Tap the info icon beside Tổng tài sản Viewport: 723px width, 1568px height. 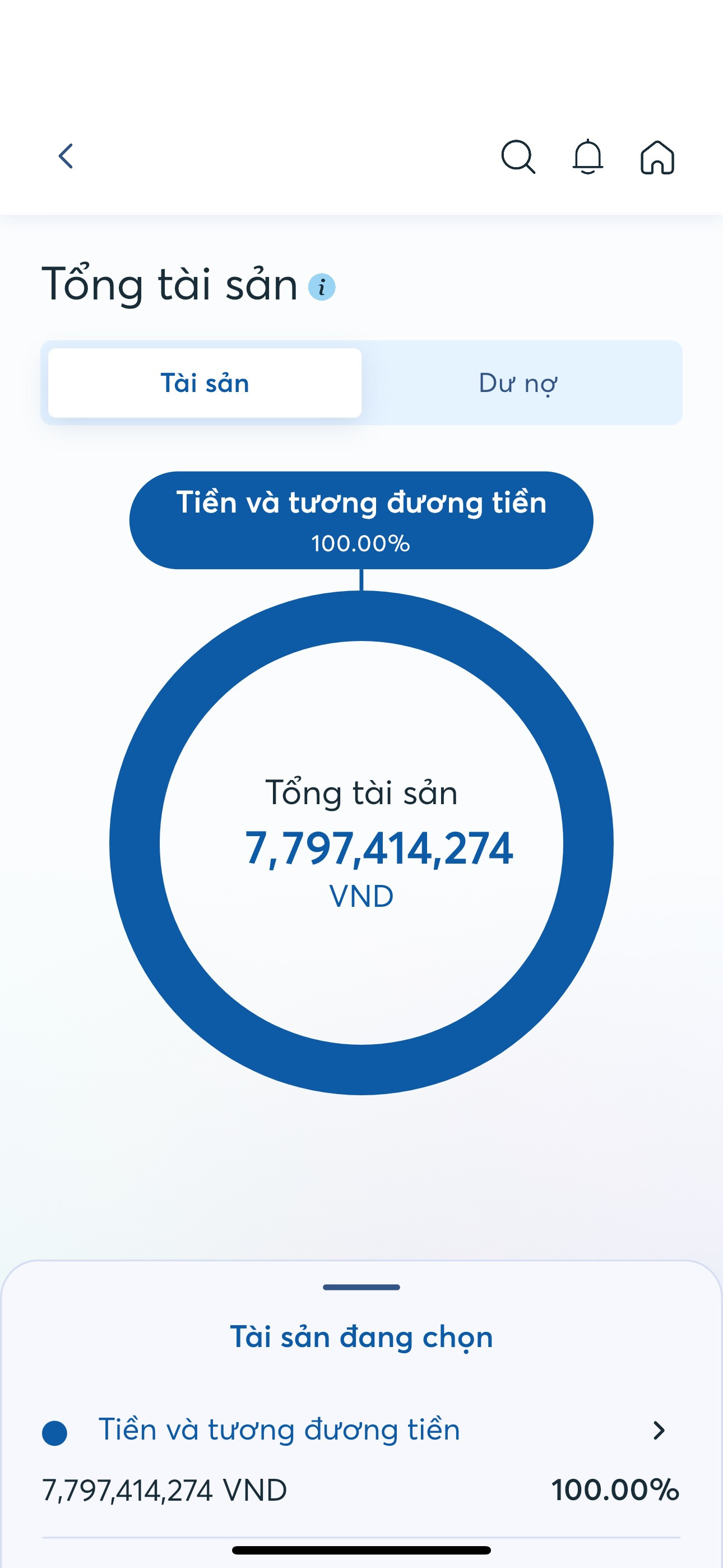click(x=321, y=287)
